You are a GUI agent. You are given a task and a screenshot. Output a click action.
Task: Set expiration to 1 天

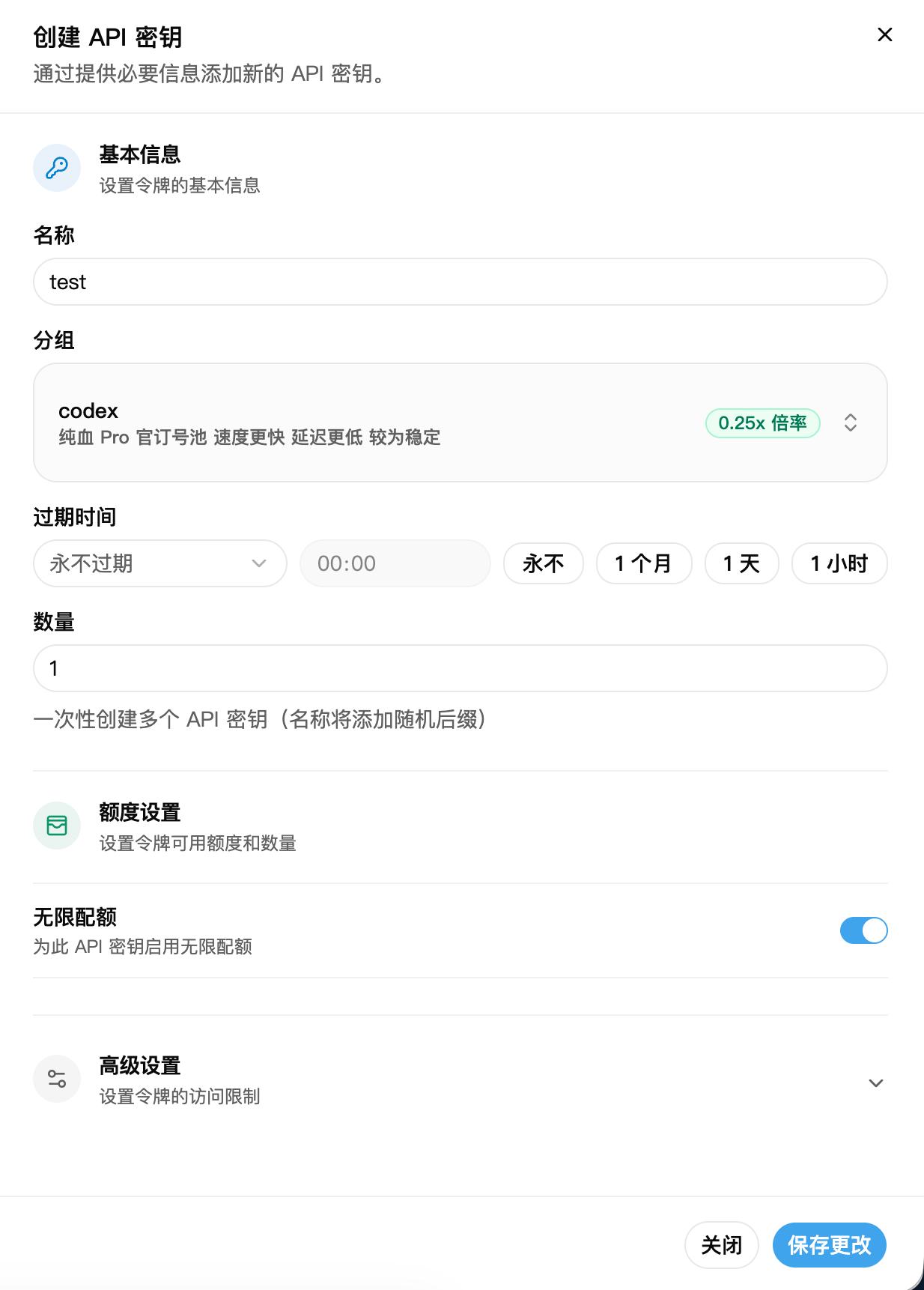click(x=742, y=563)
